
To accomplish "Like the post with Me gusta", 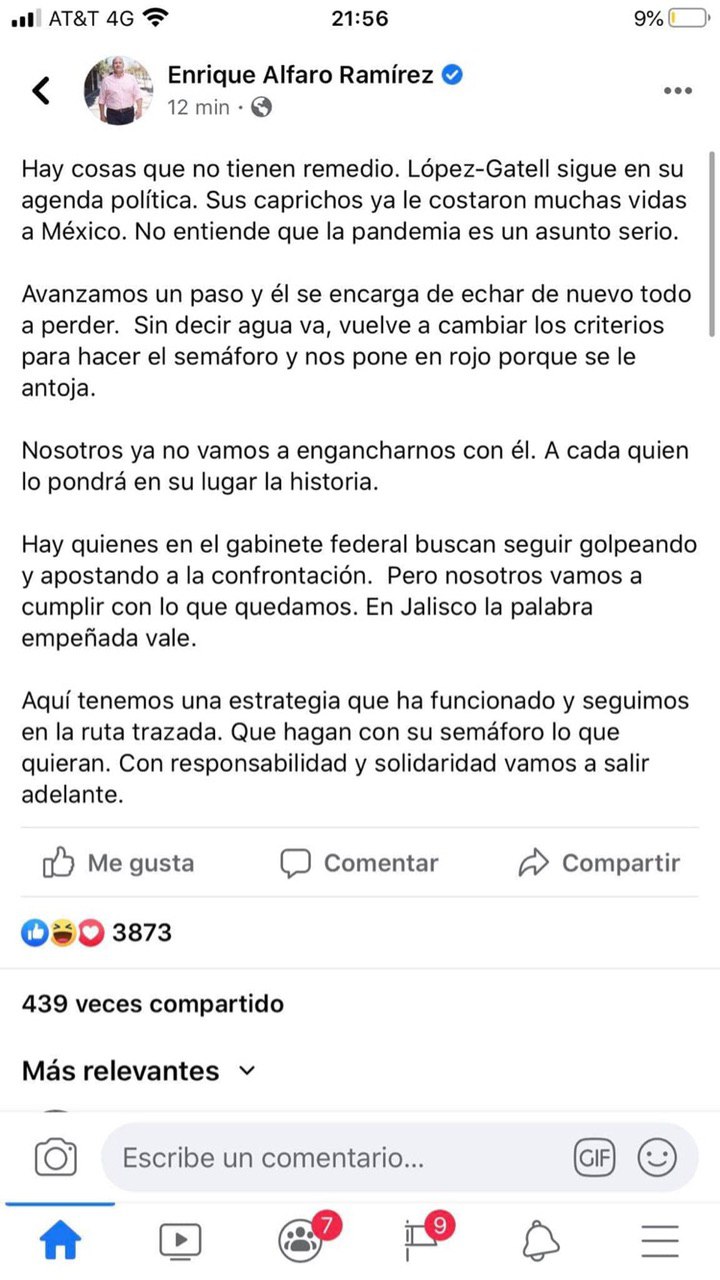I will click(x=118, y=863).
